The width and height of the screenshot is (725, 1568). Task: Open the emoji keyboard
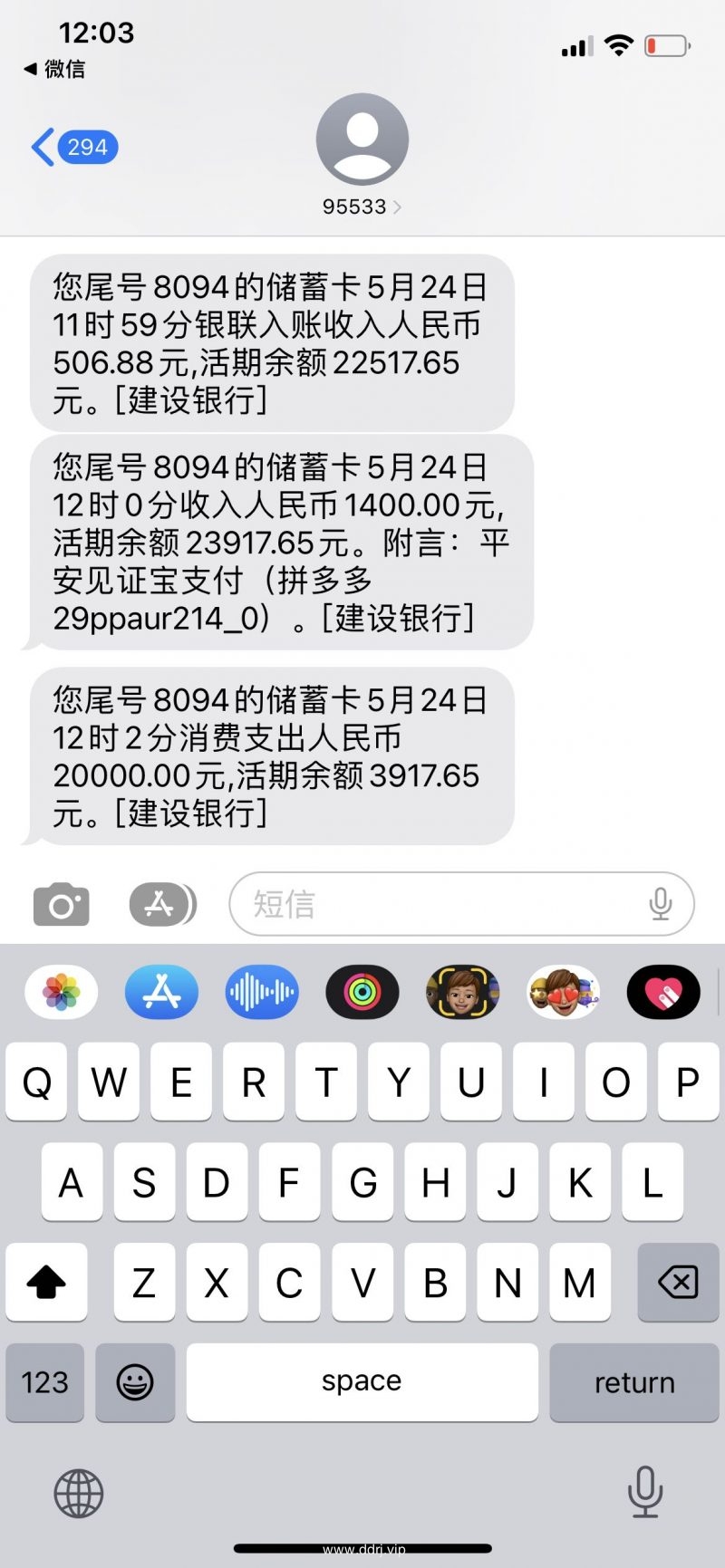(135, 1382)
